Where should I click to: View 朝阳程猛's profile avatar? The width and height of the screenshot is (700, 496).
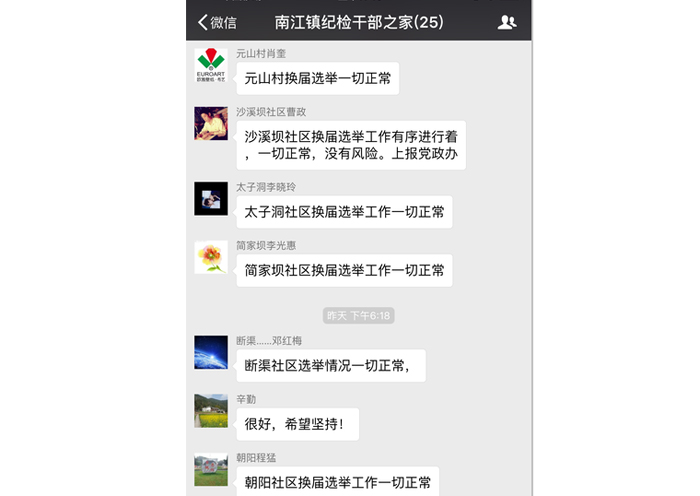point(211,470)
